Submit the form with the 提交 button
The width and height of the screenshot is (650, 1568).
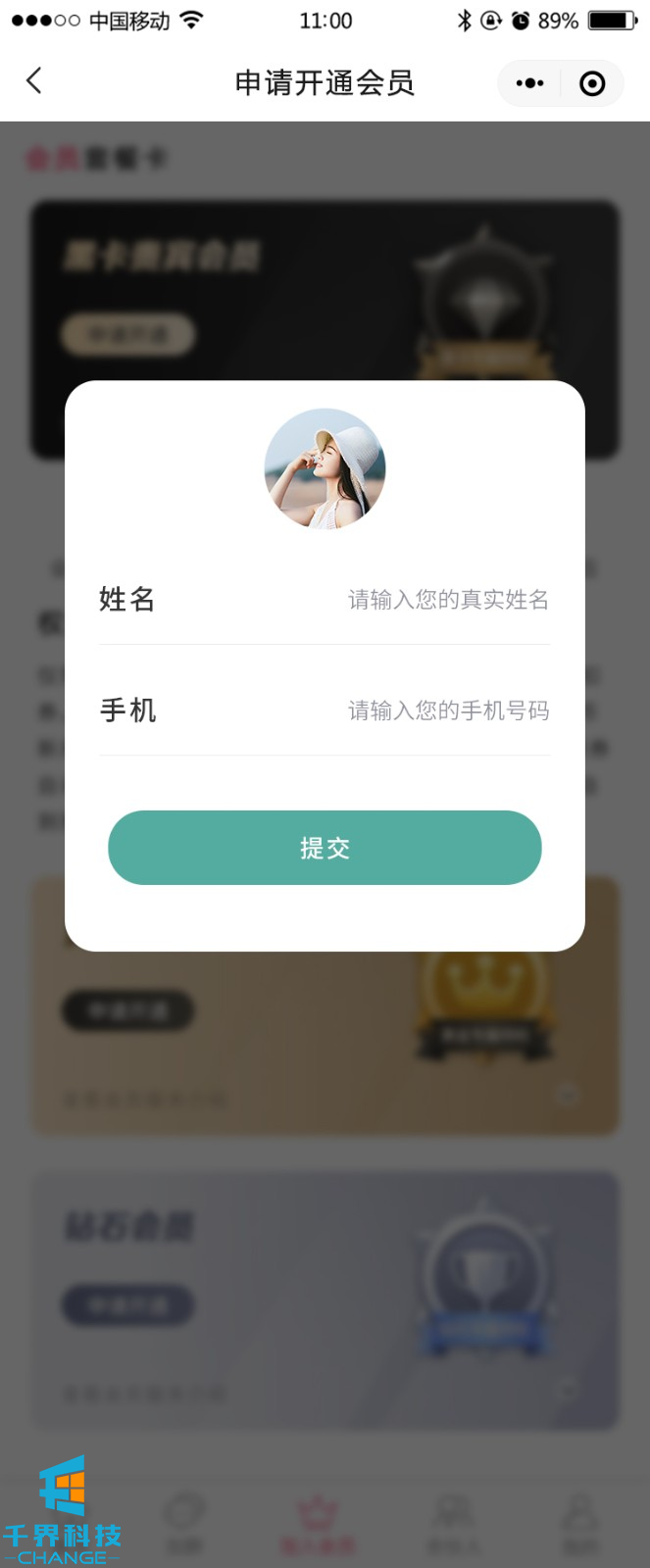point(325,848)
